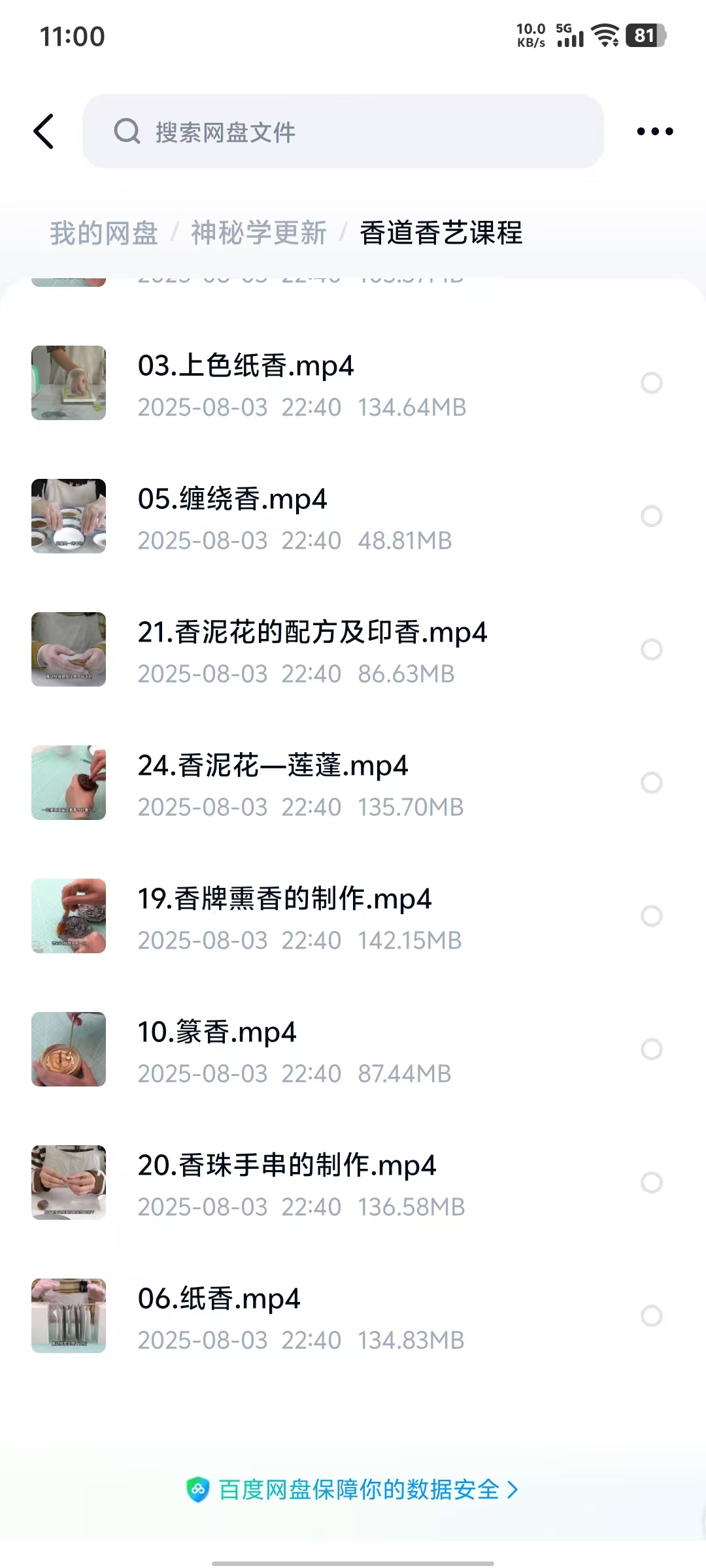Image resolution: width=706 pixels, height=1568 pixels.
Task: Check the circle beside 05.缠绕香.mp4
Action: point(651,516)
